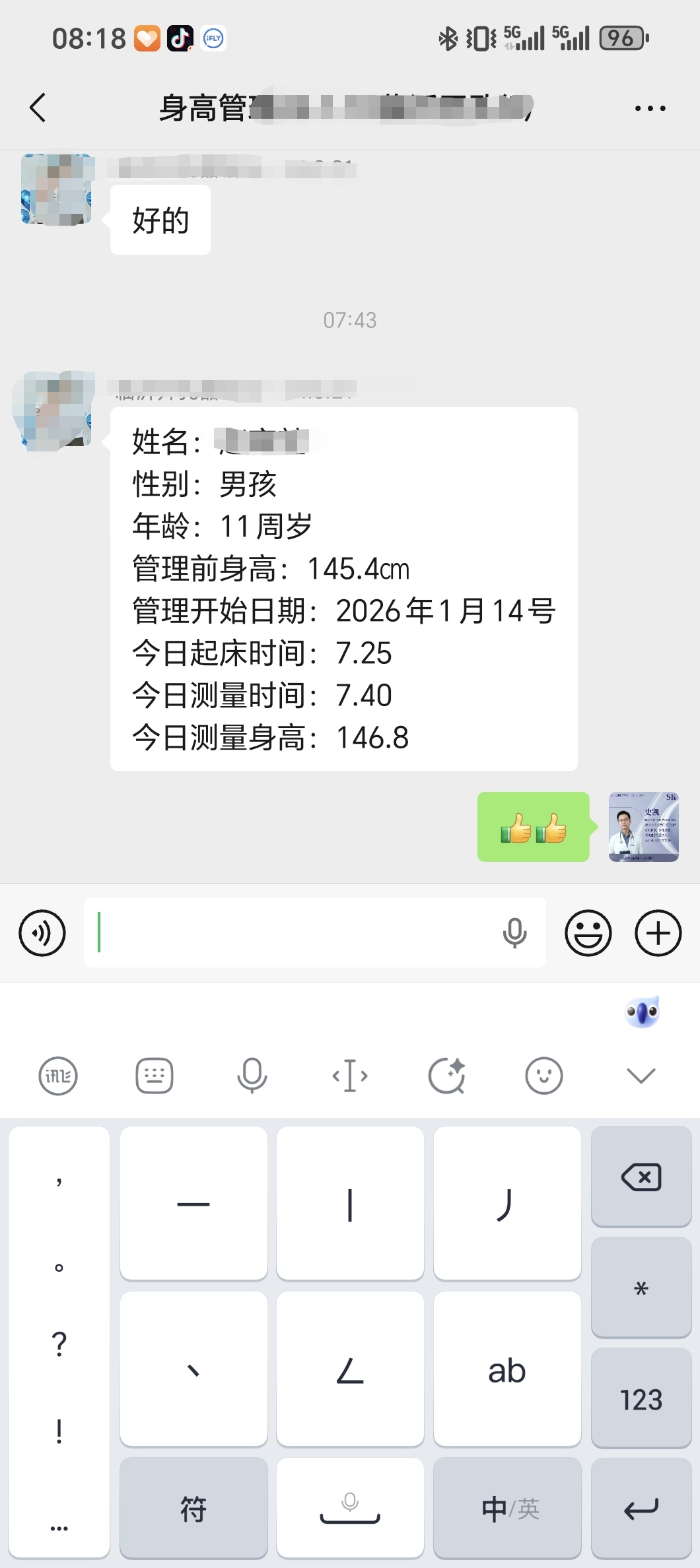Go back from the group chat

38,108
